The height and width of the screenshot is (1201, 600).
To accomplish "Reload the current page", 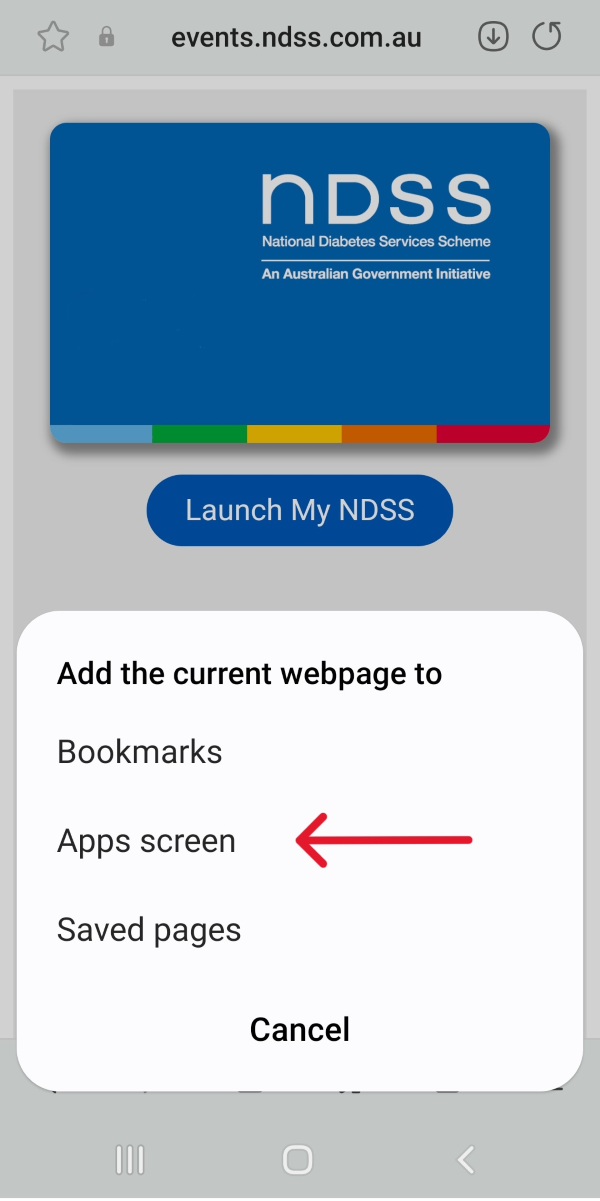I will [x=547, y=38].
